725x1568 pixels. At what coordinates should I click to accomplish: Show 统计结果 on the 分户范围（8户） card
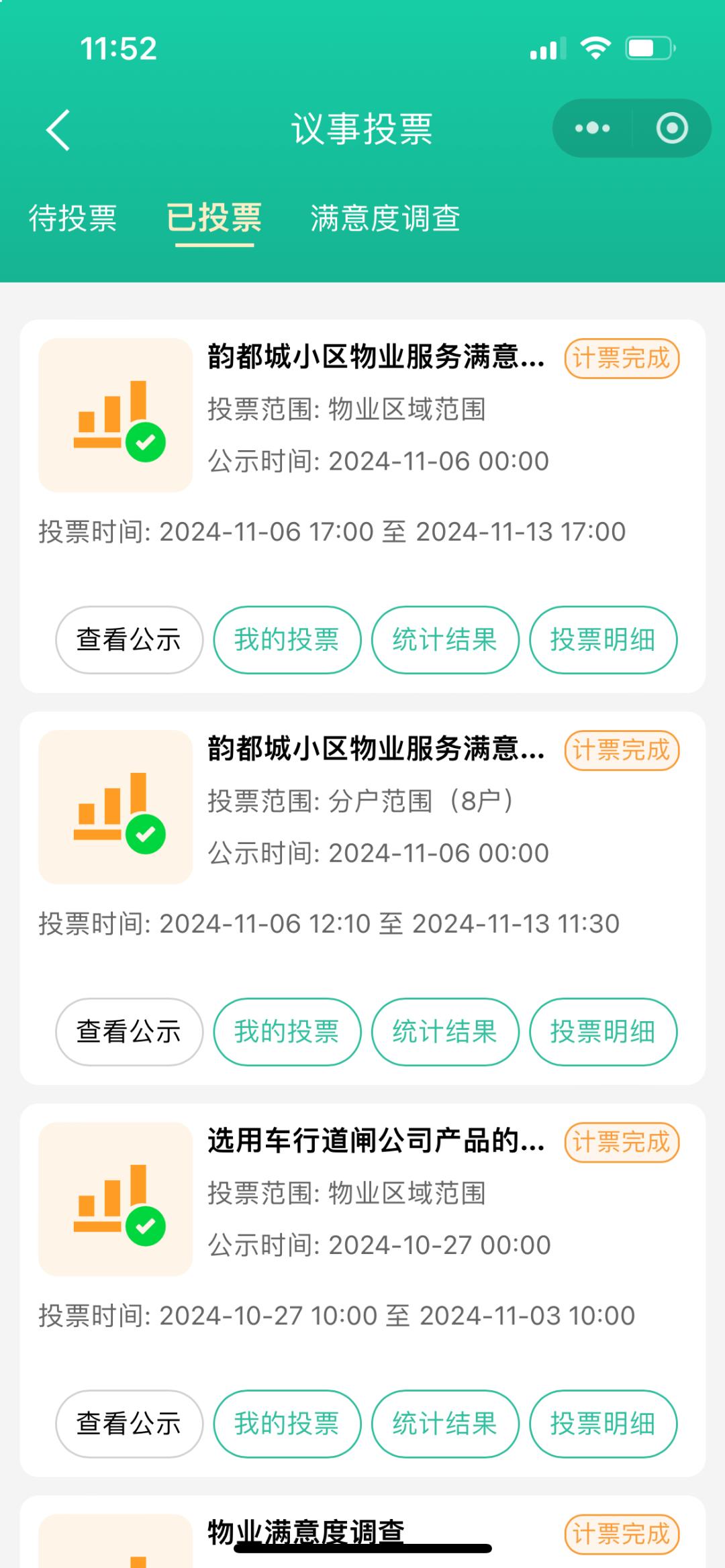tap(445, 1032)
